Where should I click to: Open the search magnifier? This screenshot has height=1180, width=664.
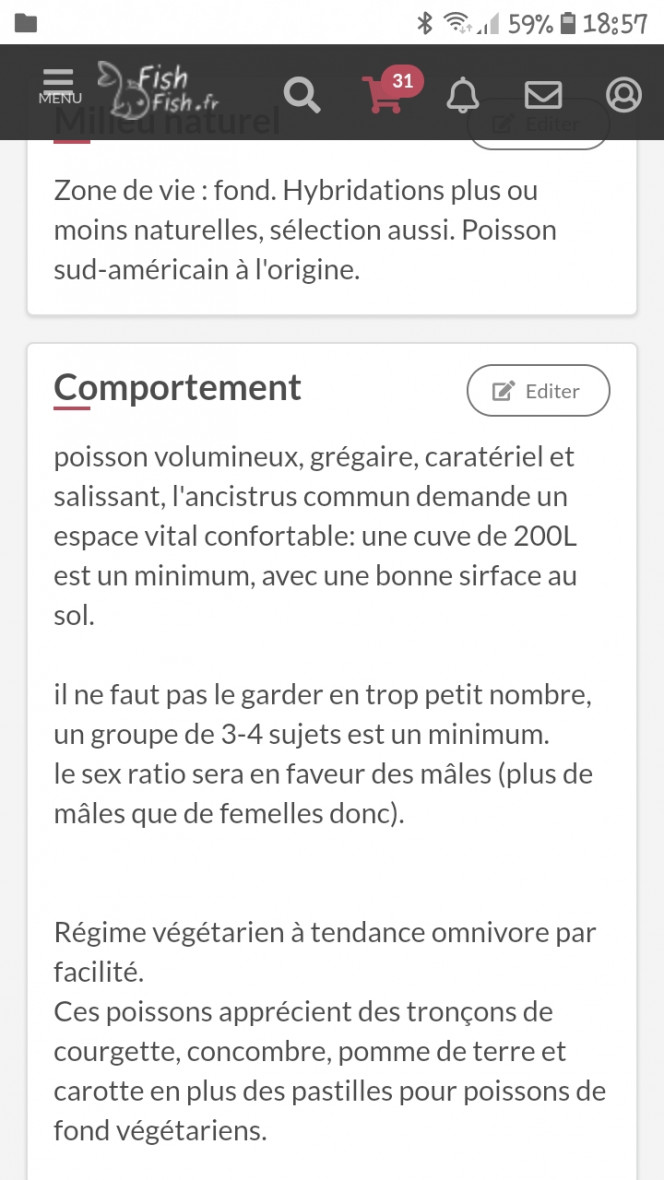(x=302, y=96)
